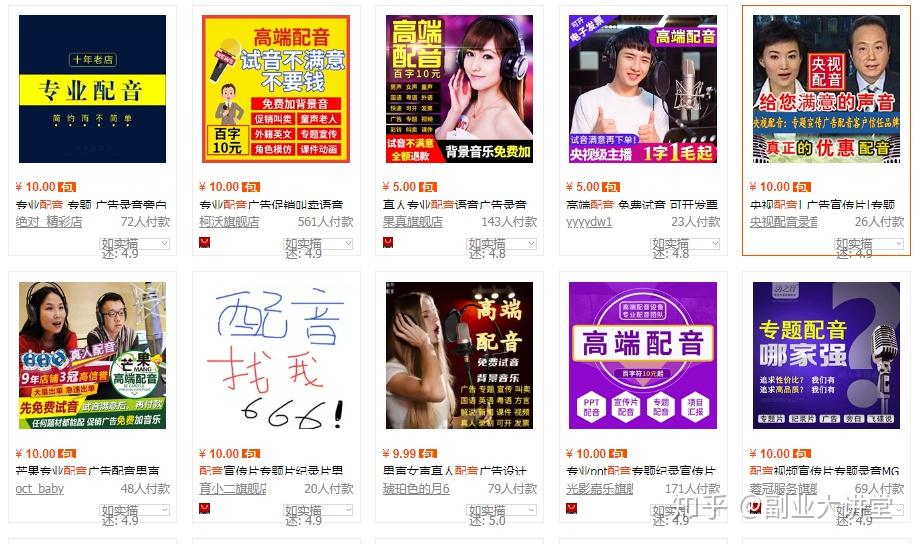View the 专题配音哪家强 product tile

826,355
